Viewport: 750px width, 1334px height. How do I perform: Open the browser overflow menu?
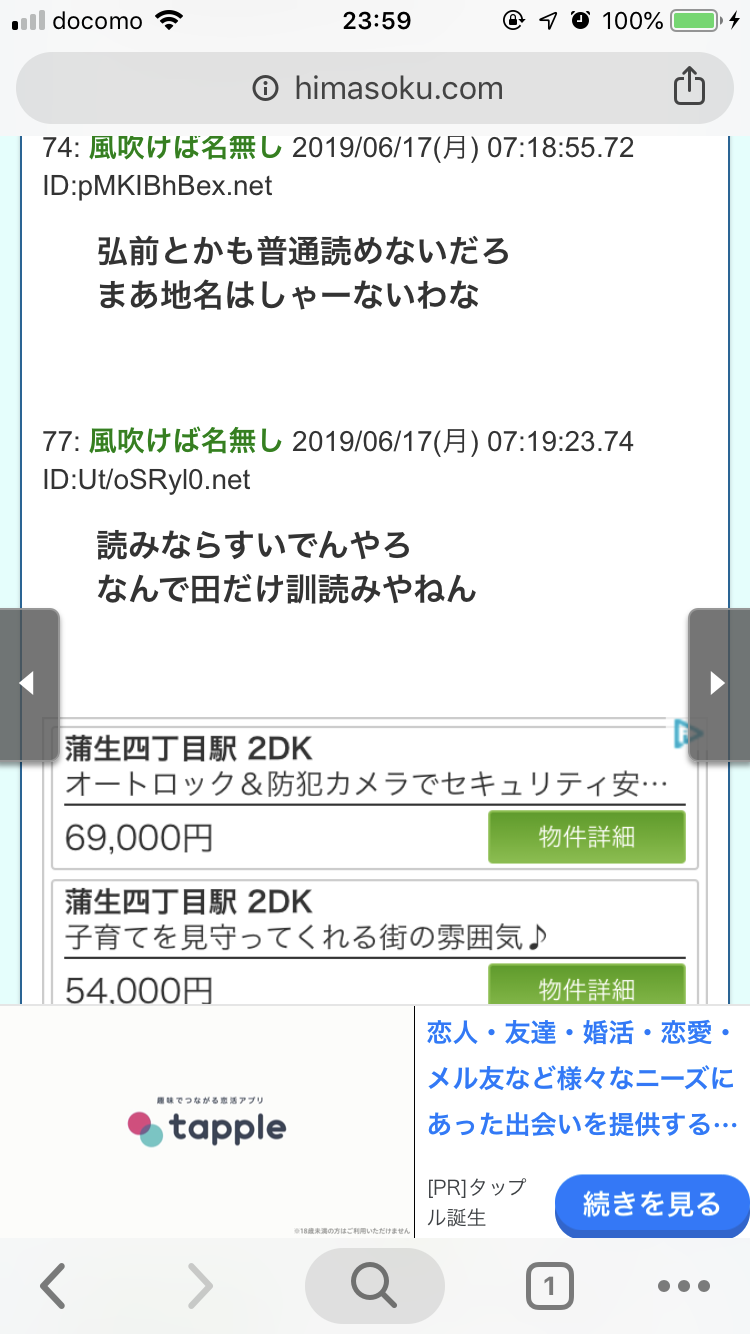point(685,1286)
